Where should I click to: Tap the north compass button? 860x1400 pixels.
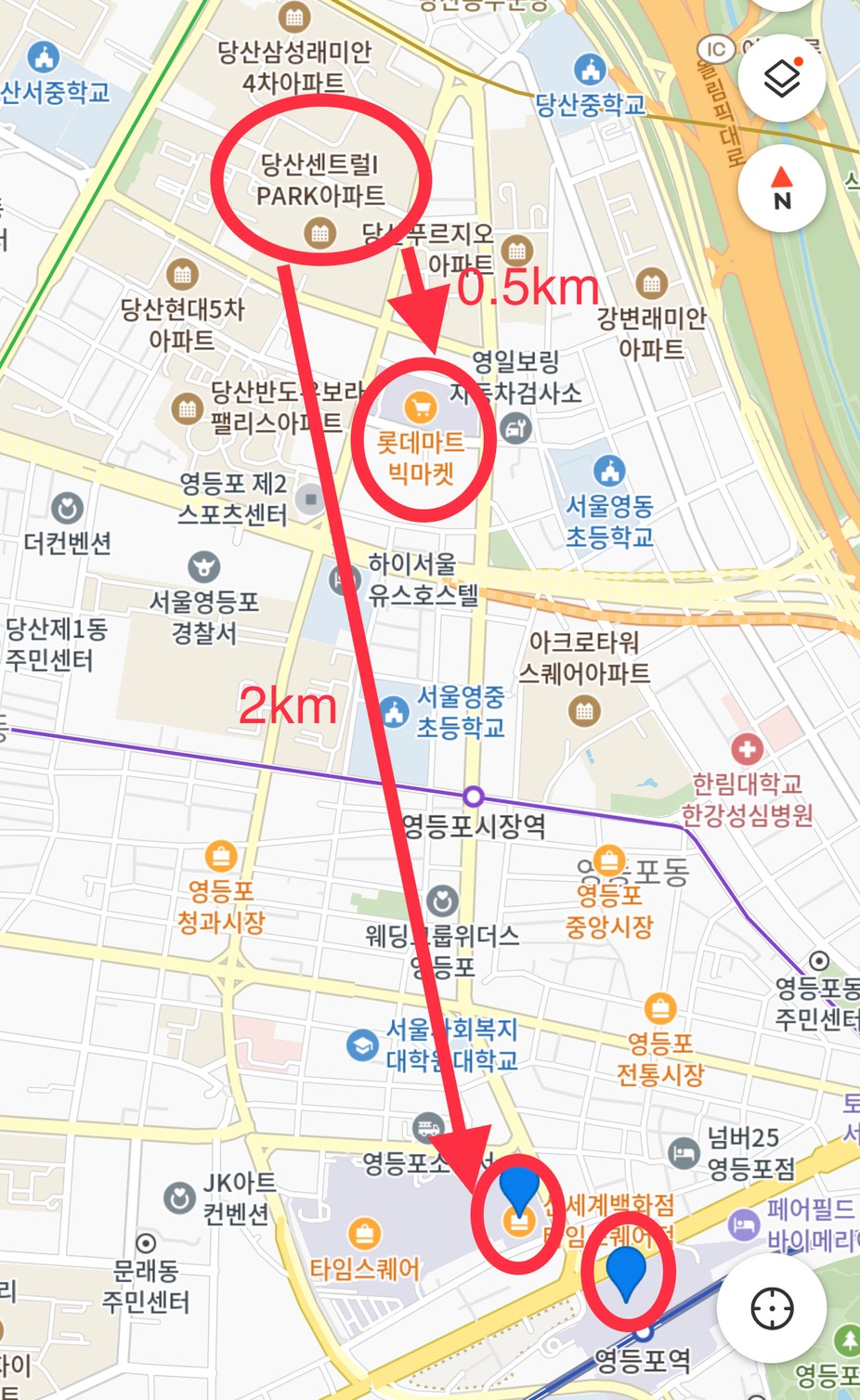click(x=782, y=188)
